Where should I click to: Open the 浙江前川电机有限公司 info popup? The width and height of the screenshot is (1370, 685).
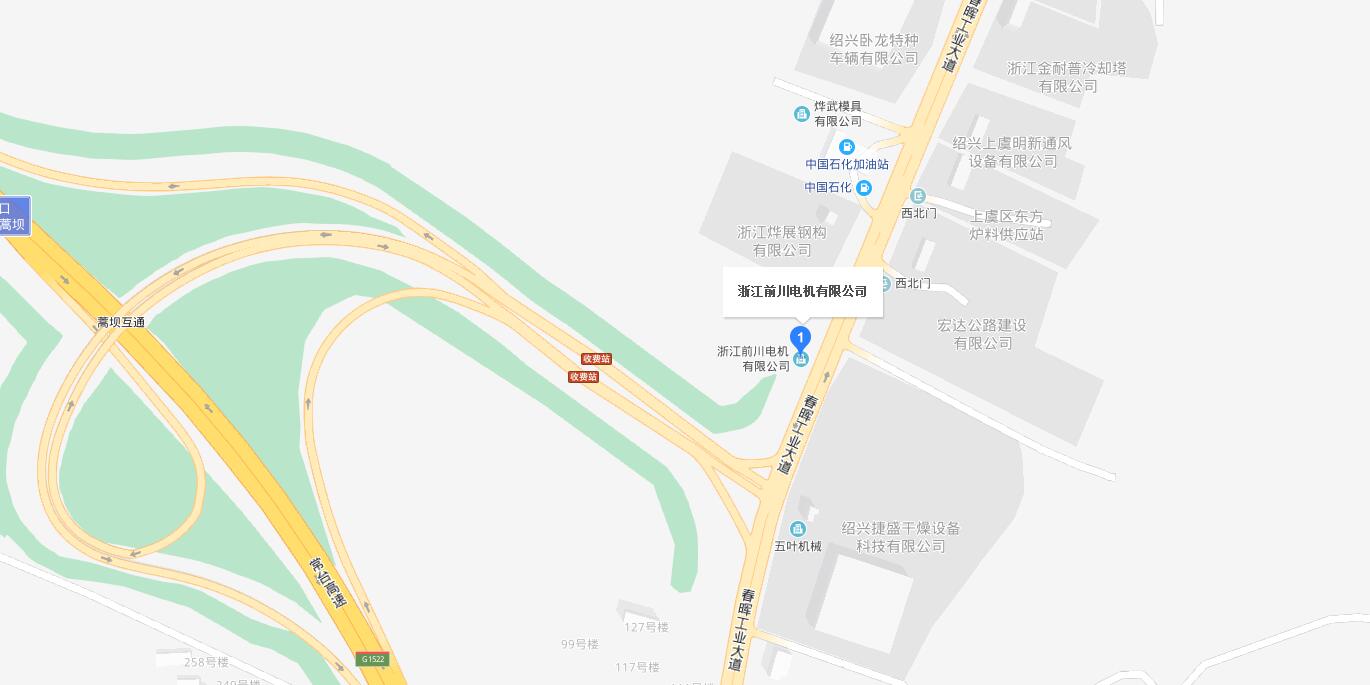[802, 291]
